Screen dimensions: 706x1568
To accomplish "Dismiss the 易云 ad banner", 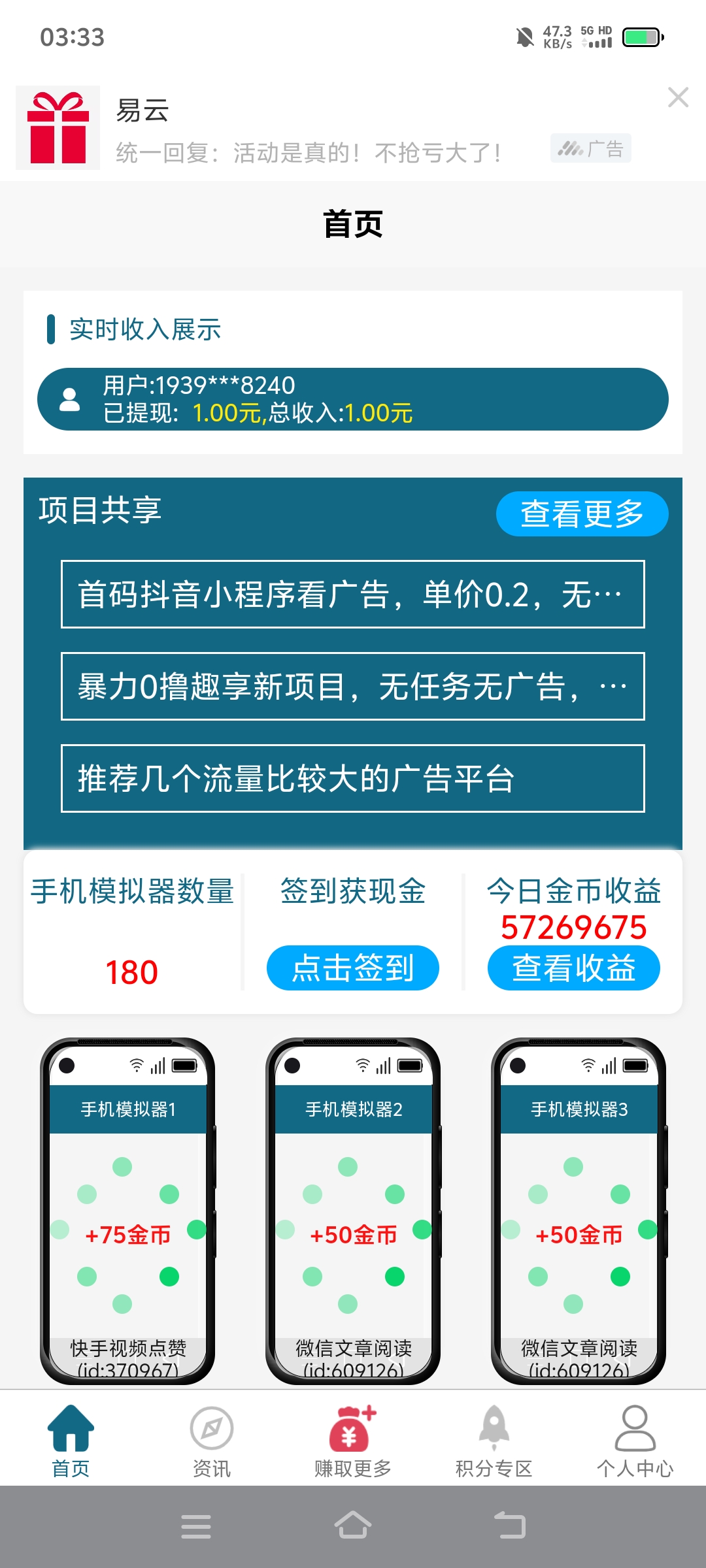I will tap(678, 97).
